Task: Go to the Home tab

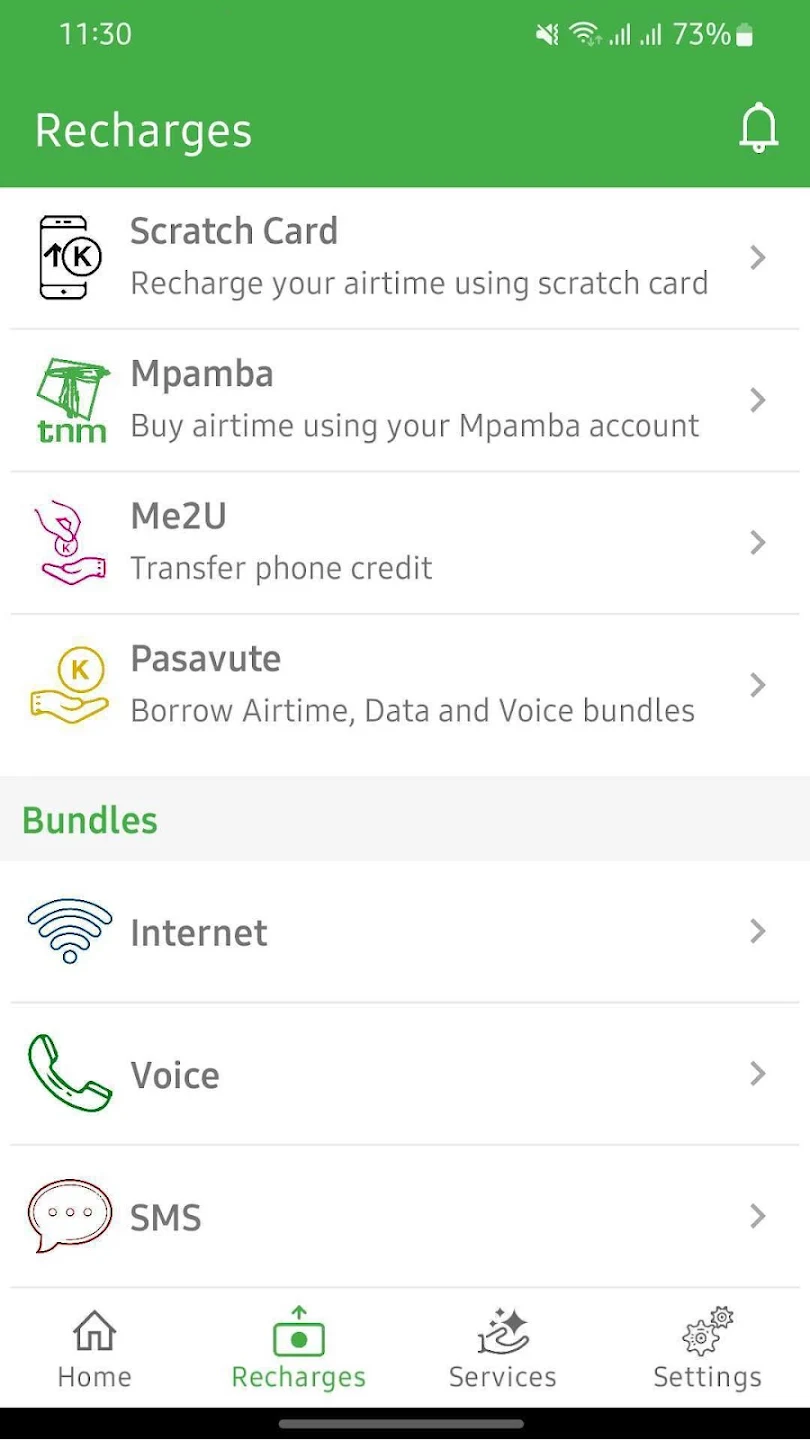Action: (x=95, y=1350)
